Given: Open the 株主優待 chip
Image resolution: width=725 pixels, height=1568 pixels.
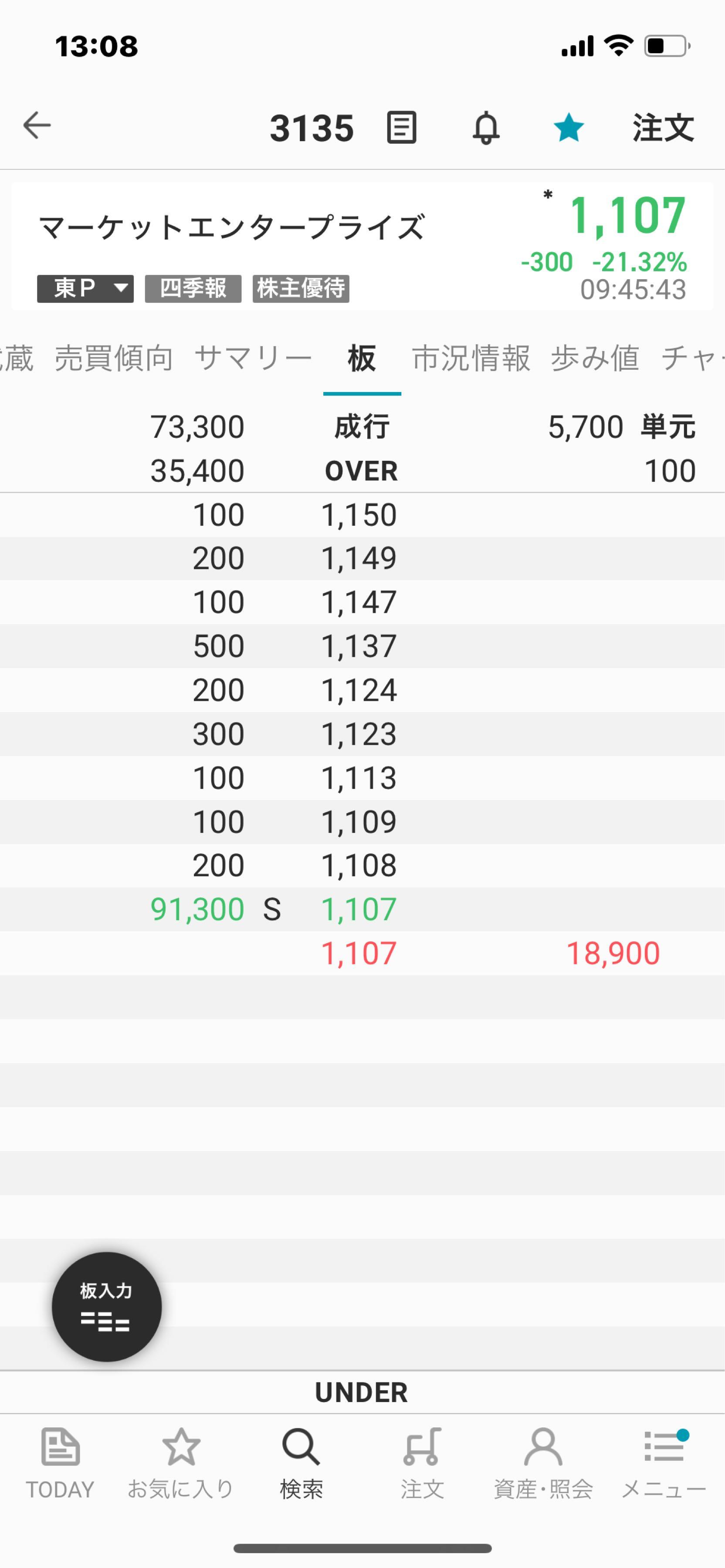Looking at the screenshot, I should (301, 288).
